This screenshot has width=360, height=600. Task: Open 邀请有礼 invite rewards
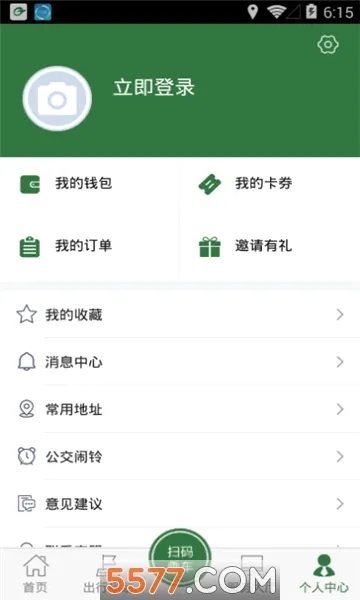270,246
